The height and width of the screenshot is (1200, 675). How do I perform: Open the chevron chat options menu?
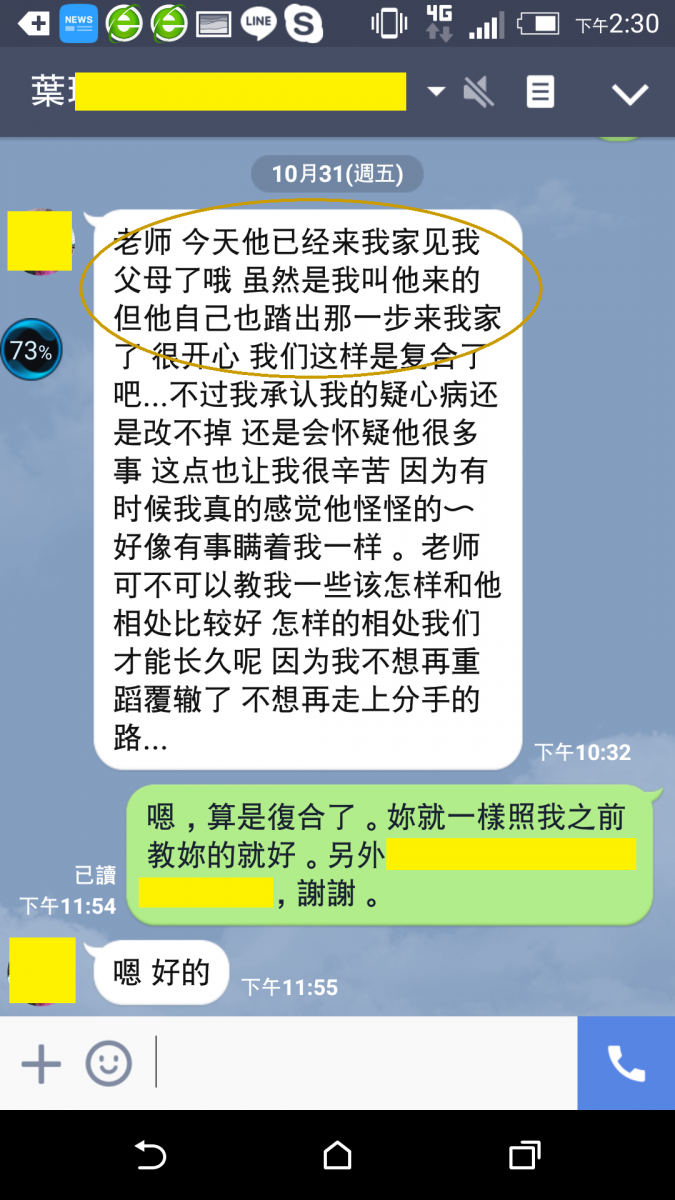point(630,94)
